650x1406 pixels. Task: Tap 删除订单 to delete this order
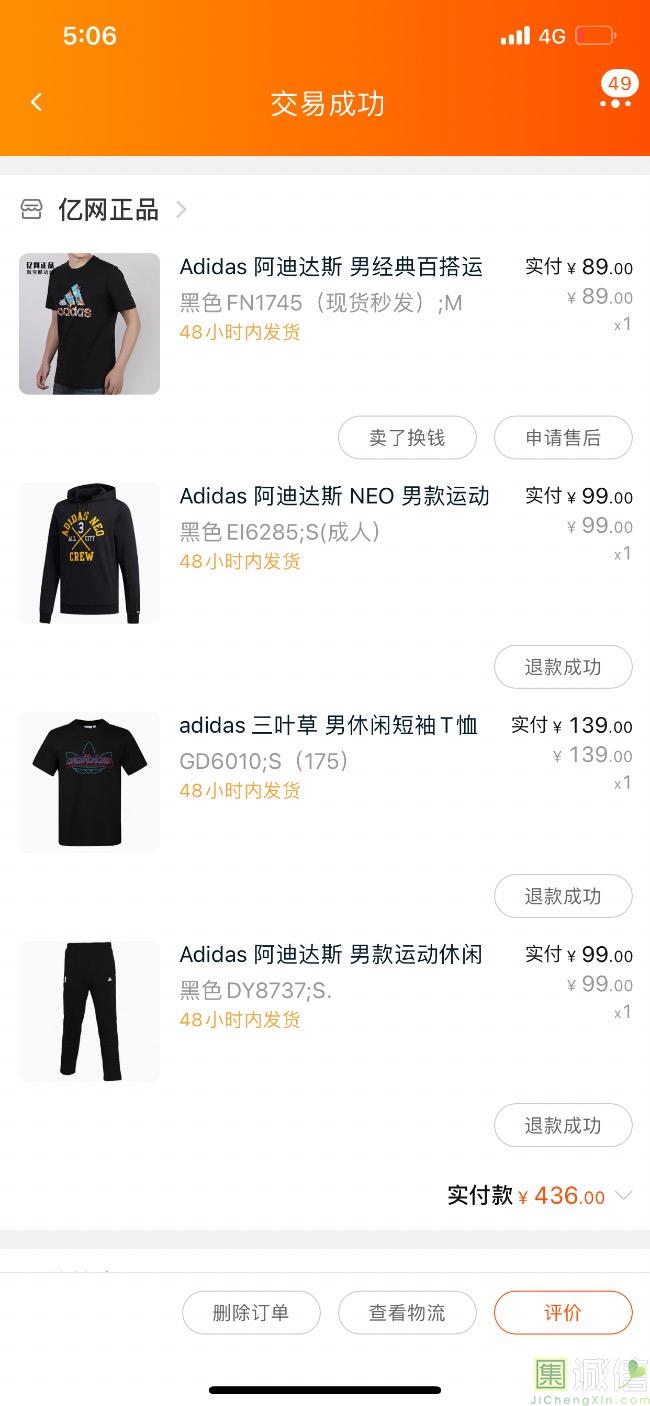(x=251, y=1313)
